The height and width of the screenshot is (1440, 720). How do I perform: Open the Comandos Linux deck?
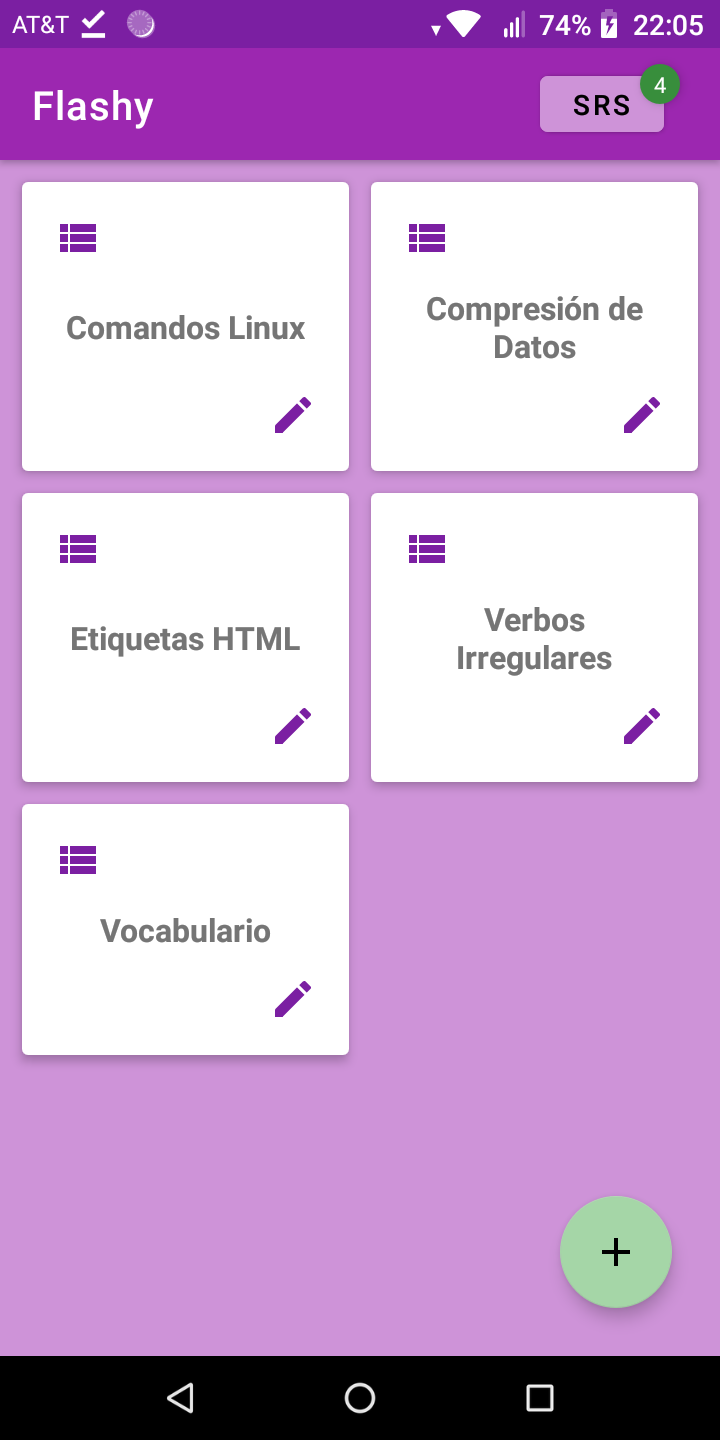[185, 327]
